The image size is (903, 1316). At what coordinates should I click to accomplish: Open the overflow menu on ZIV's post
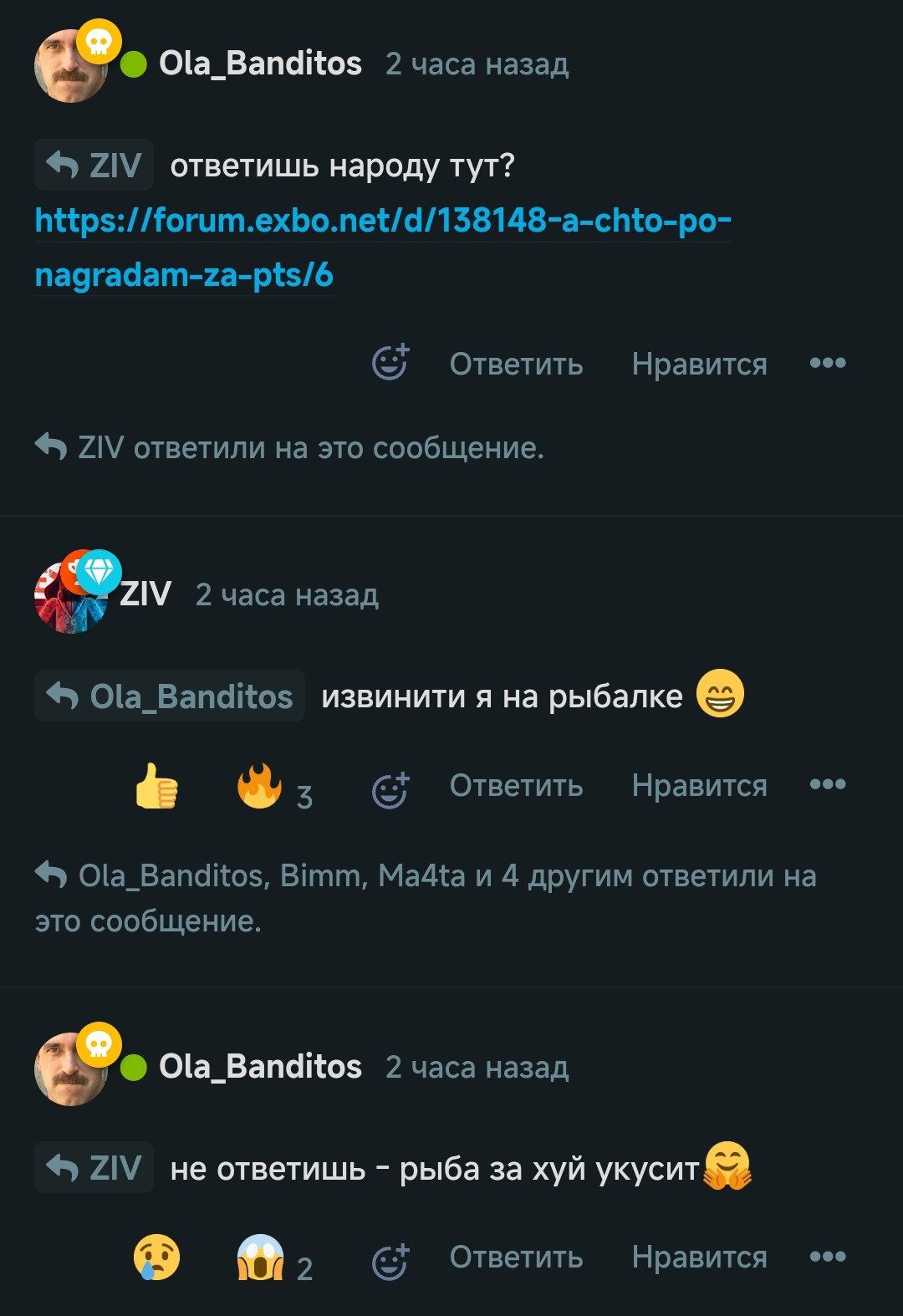828,784
